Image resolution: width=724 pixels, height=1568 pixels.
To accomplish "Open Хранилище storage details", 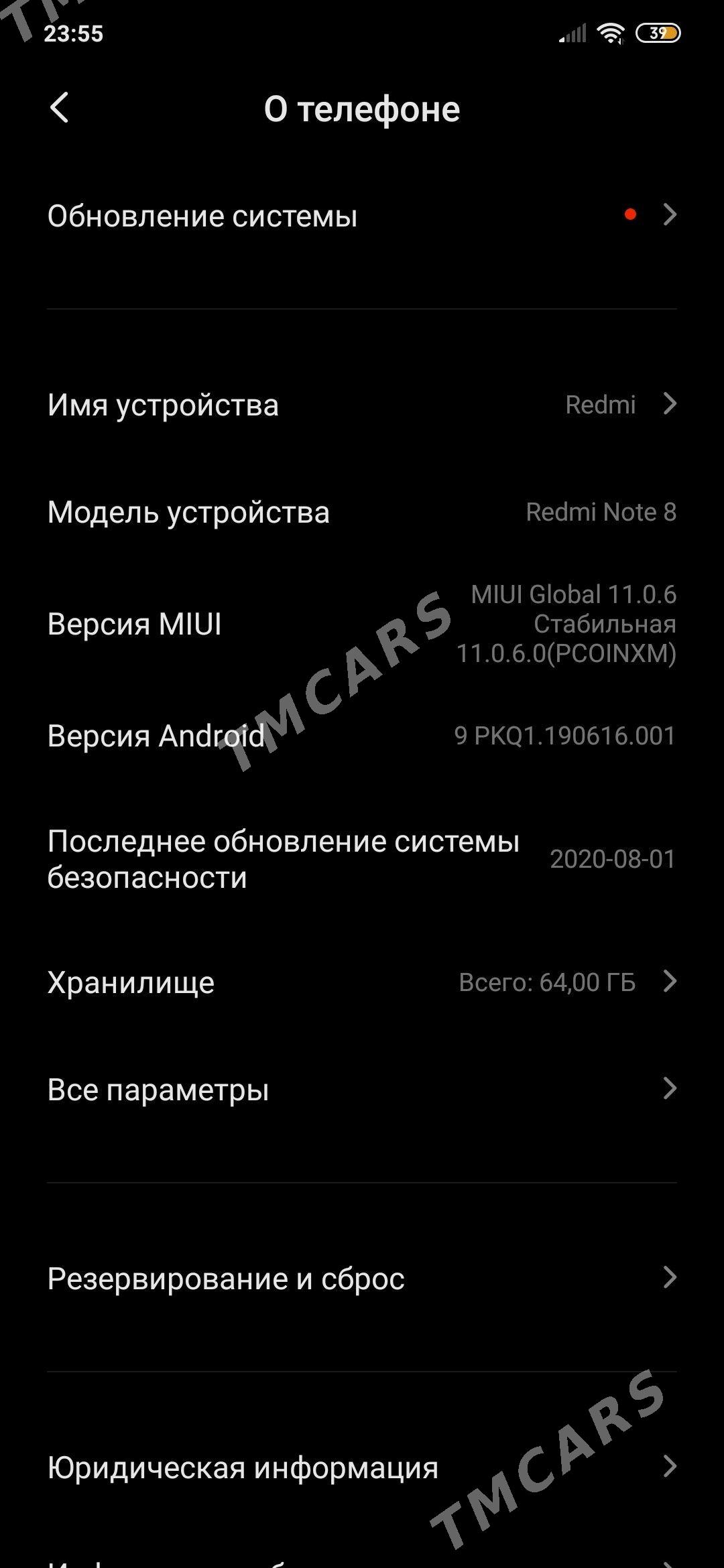I will point(362,982).
